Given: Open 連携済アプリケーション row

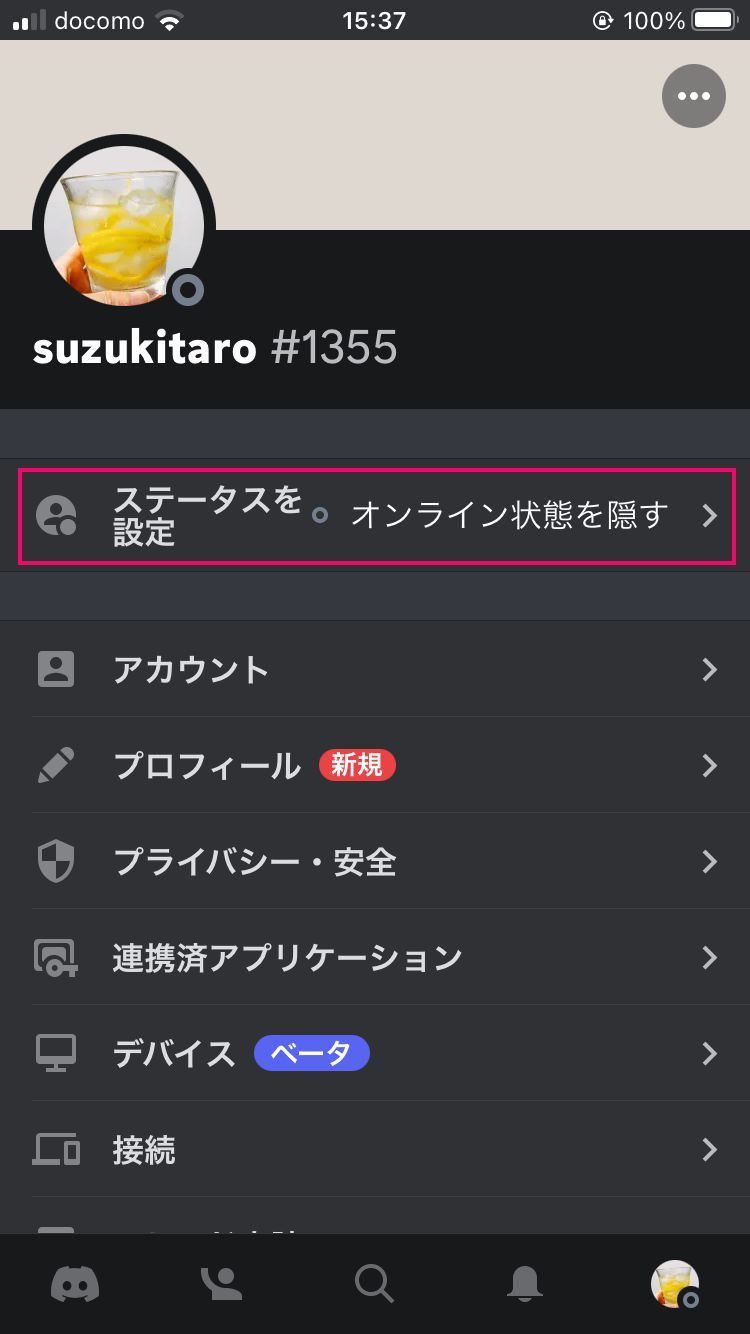Looking at the screenshot, I should [x=376, y=957].
